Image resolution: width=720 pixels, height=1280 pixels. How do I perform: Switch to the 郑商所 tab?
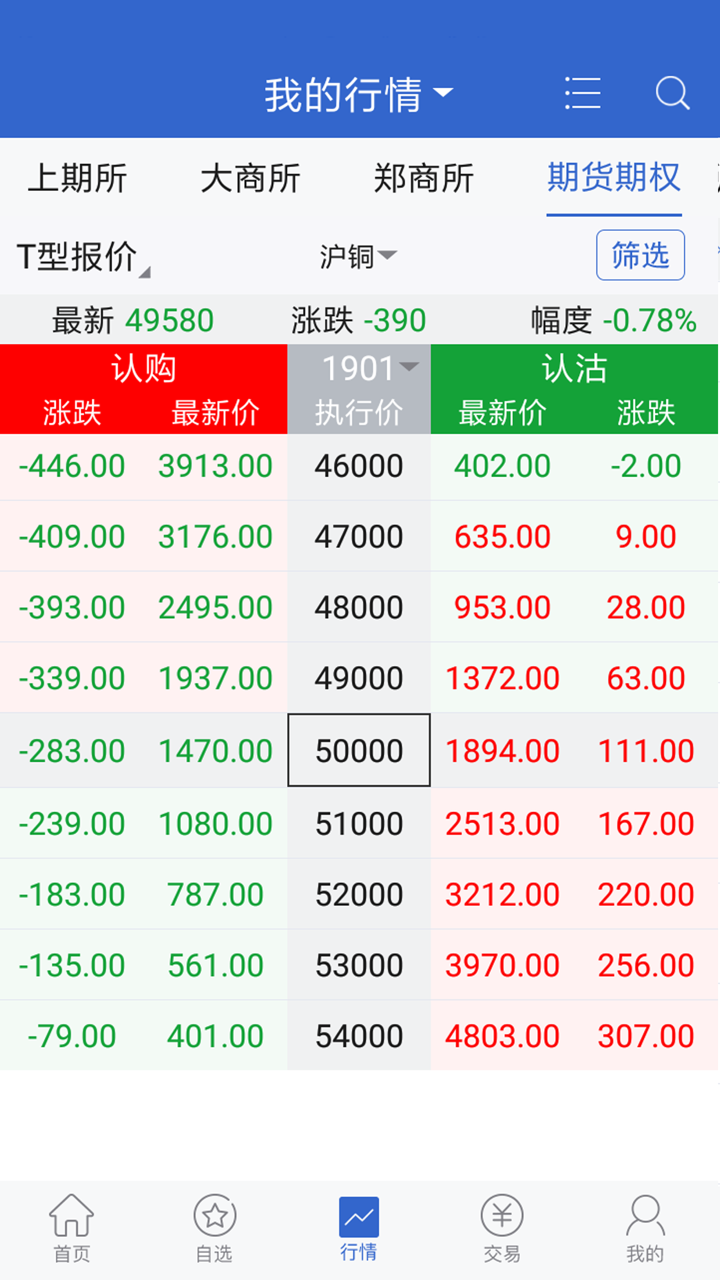point(423,179)
